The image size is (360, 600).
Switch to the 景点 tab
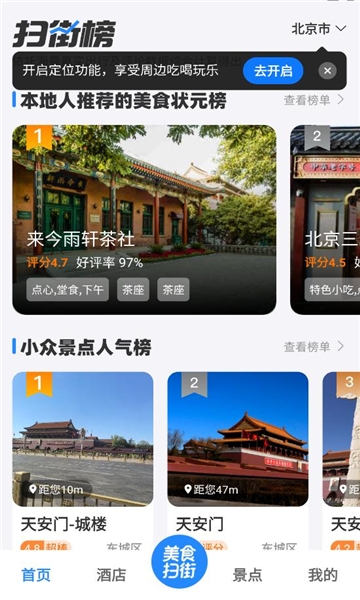[248, 575]
